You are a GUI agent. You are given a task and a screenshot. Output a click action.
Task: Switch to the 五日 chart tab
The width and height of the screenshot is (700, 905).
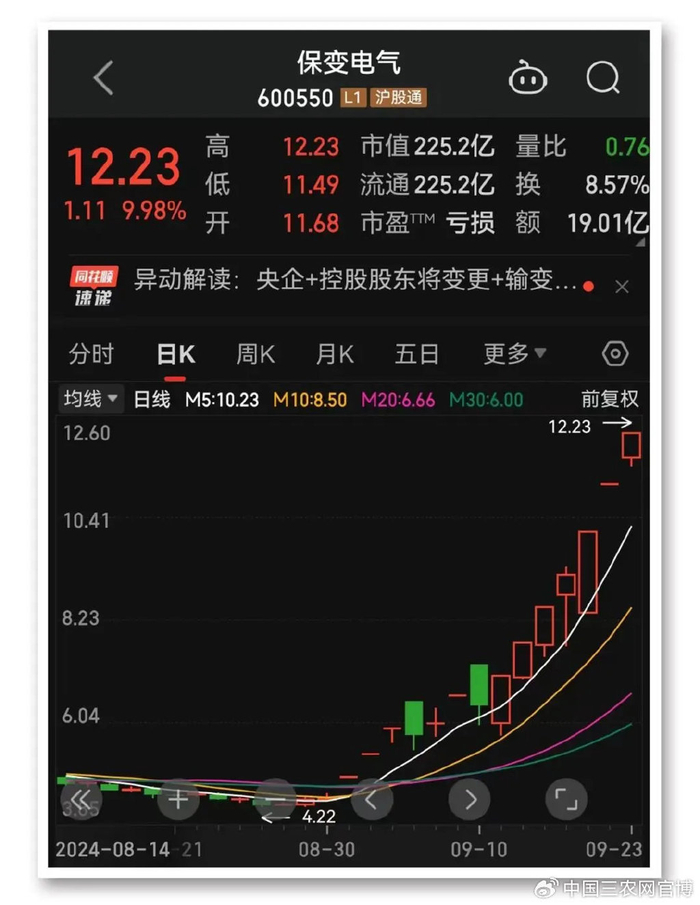pyautogui.click(x=416, y=354)
